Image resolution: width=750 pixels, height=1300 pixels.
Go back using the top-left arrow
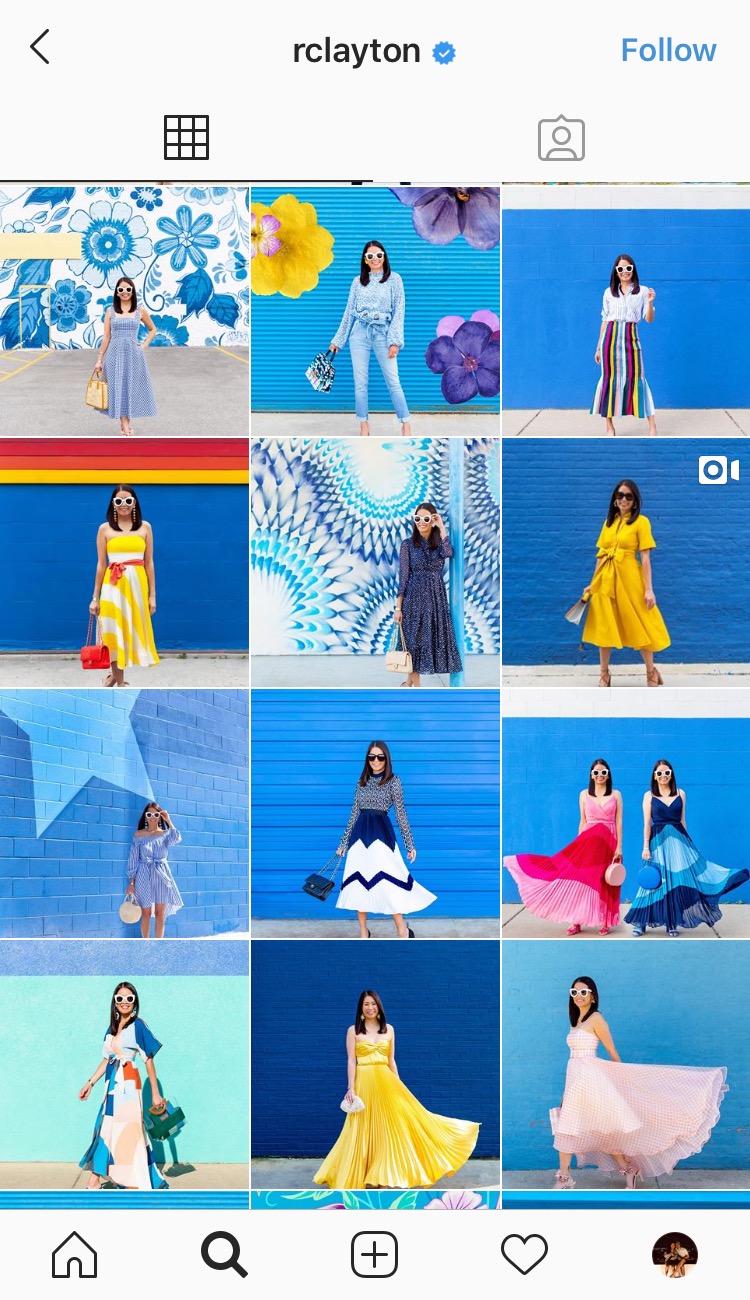39,47
